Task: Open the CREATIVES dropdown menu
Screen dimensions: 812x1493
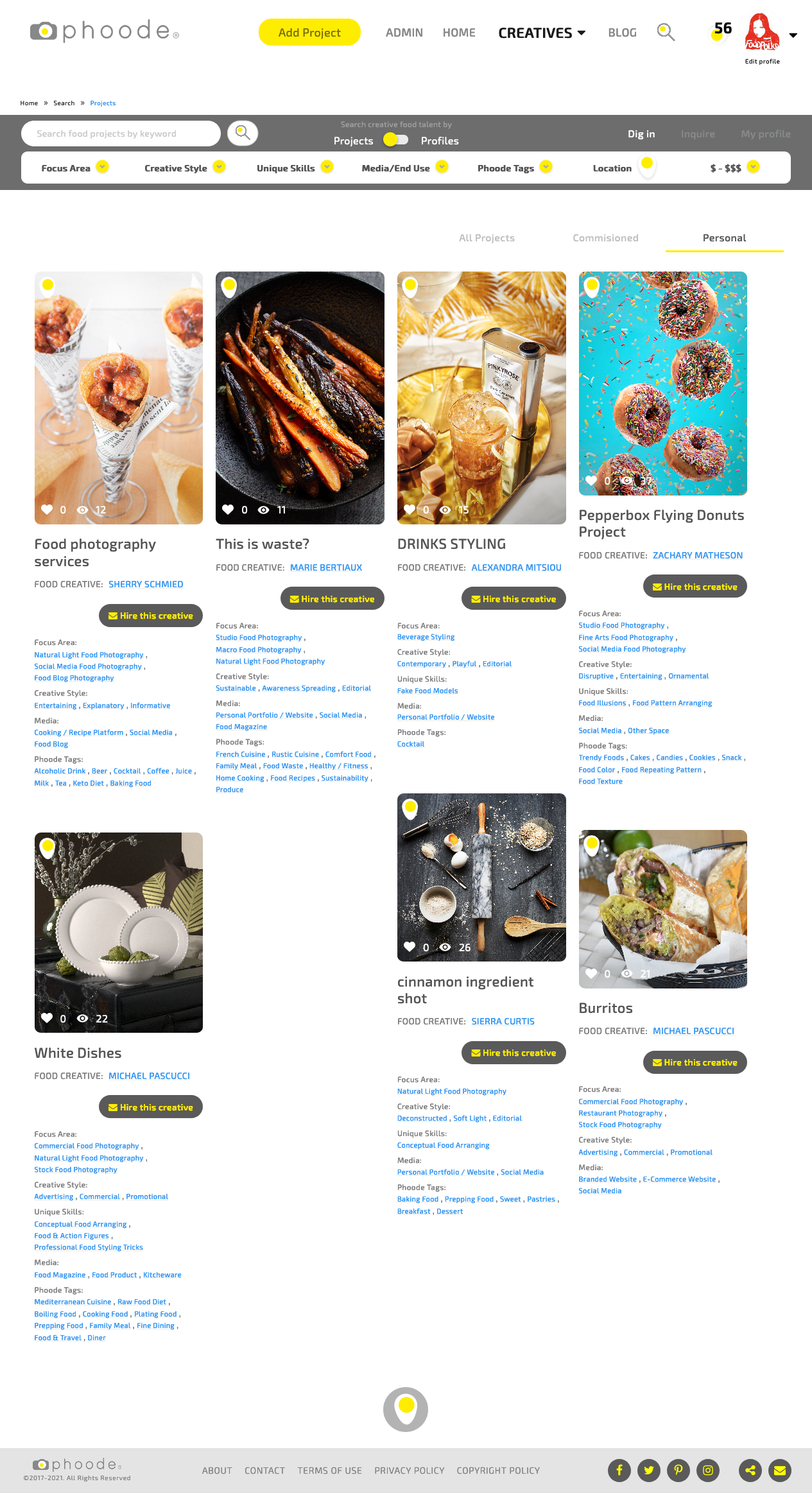Action: tap(542, 33)
